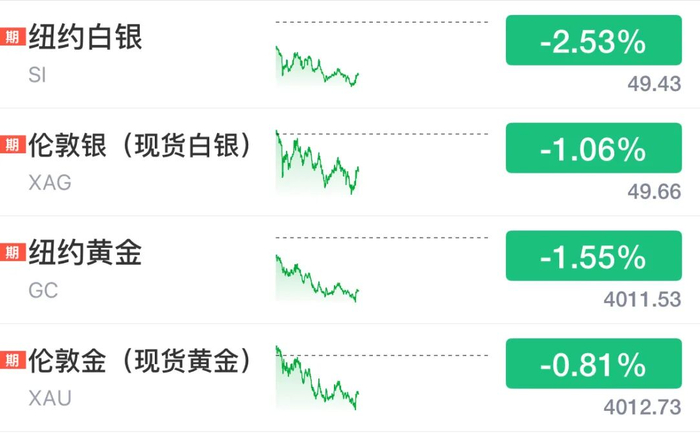Viewport: 700px width, 433px height.
Task: Tap the -0.81% change button
Action: (x=593, y=363)
